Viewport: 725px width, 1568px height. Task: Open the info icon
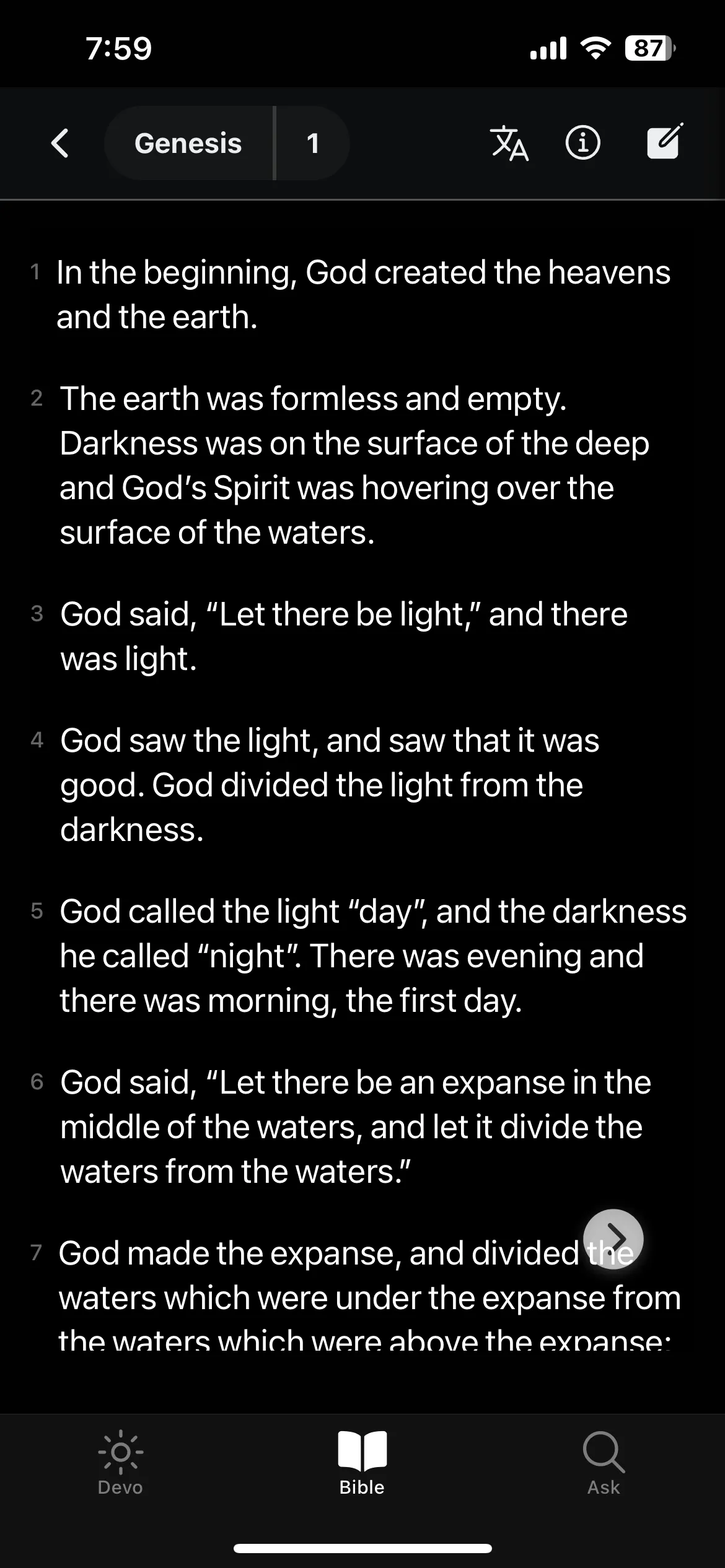pos(582,144)
